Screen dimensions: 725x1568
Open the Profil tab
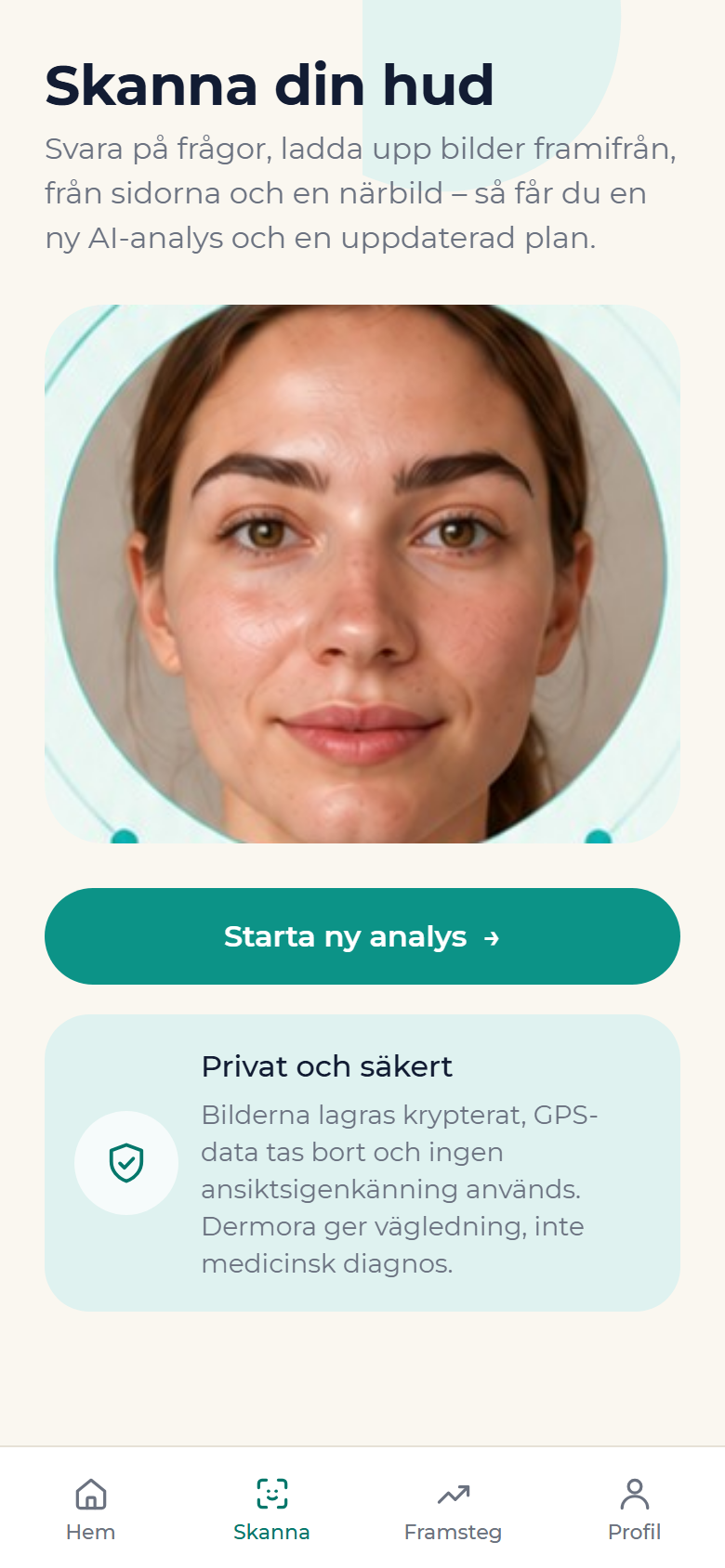634,1509
